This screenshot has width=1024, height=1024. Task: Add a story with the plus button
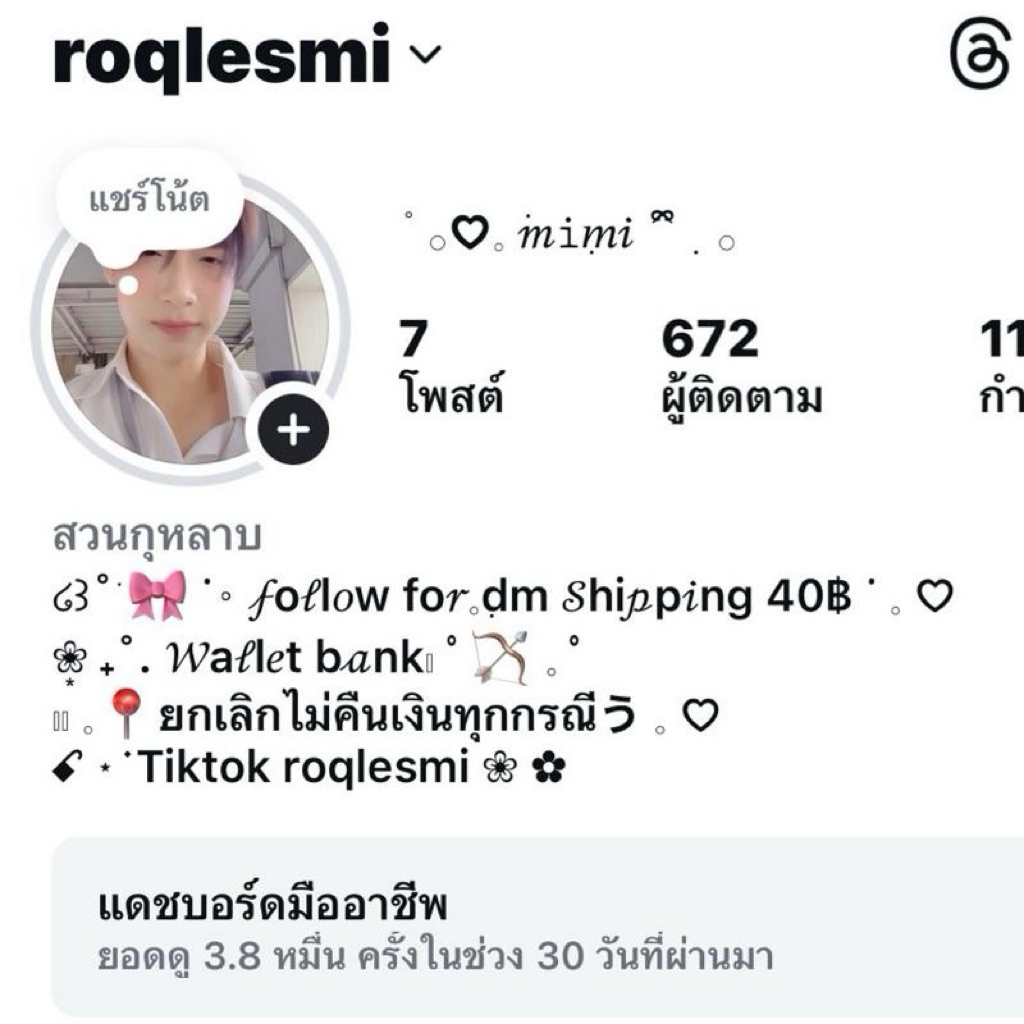[x=293, y=430]
